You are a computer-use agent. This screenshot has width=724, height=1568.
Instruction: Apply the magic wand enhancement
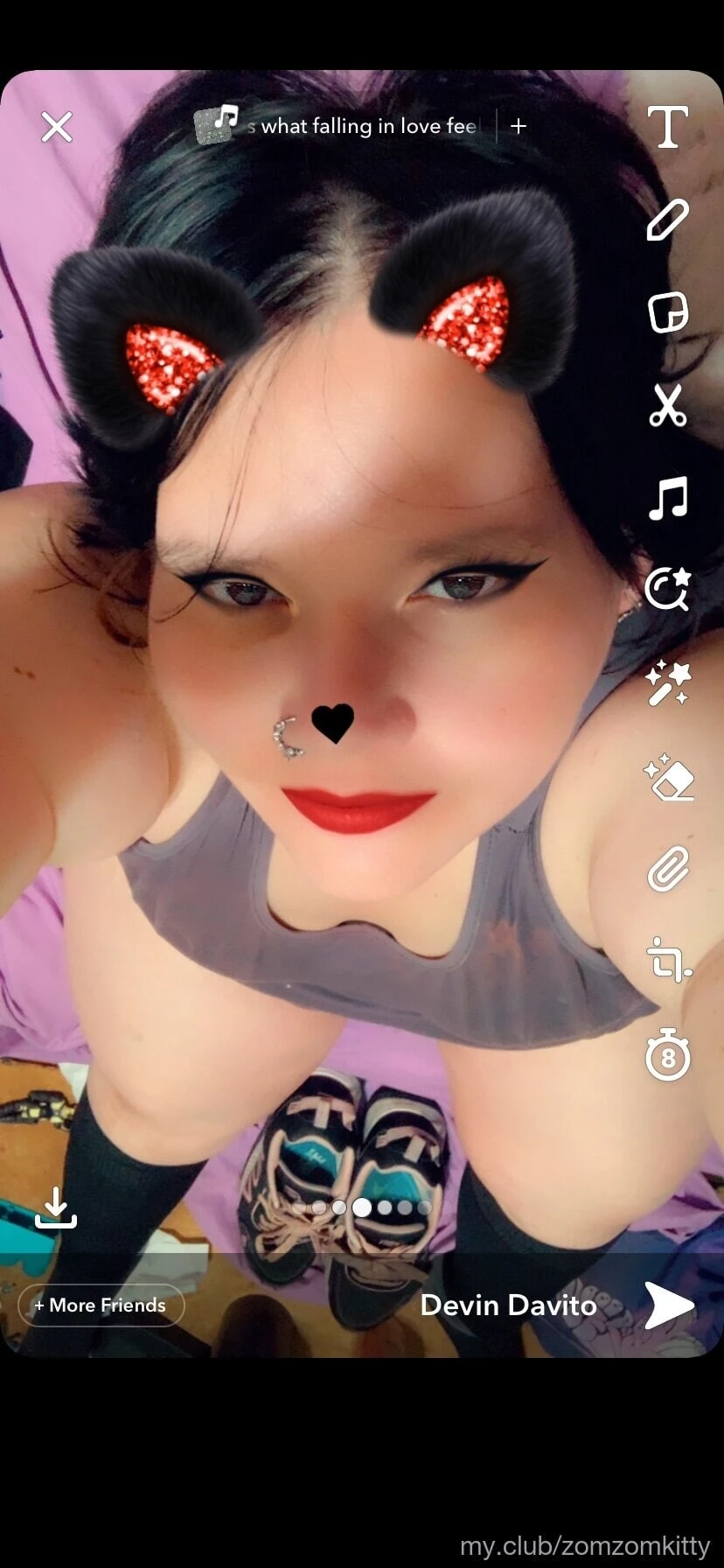667,682
